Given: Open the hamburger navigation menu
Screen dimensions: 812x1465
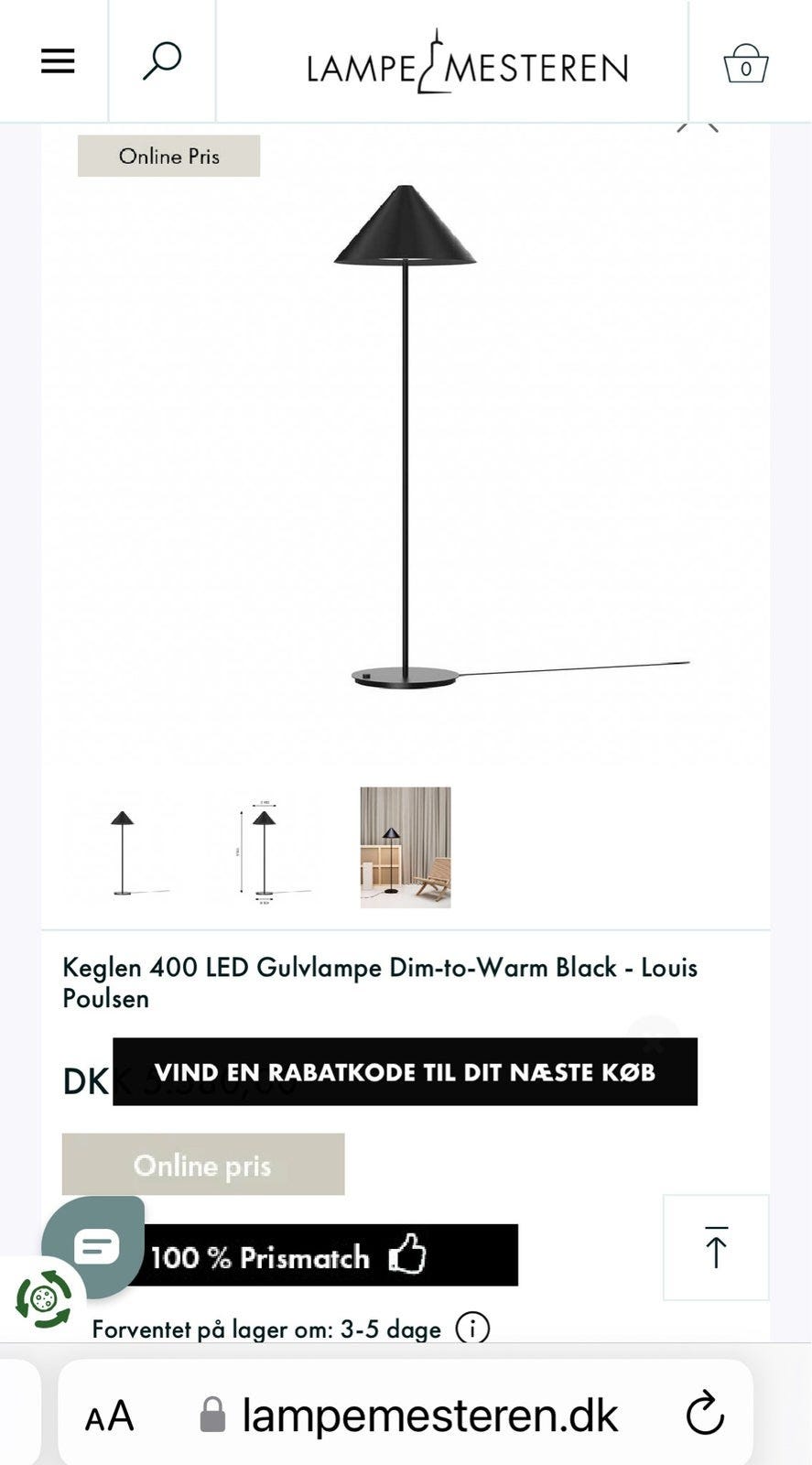Looking at the screenshot, I should point(57,60).
